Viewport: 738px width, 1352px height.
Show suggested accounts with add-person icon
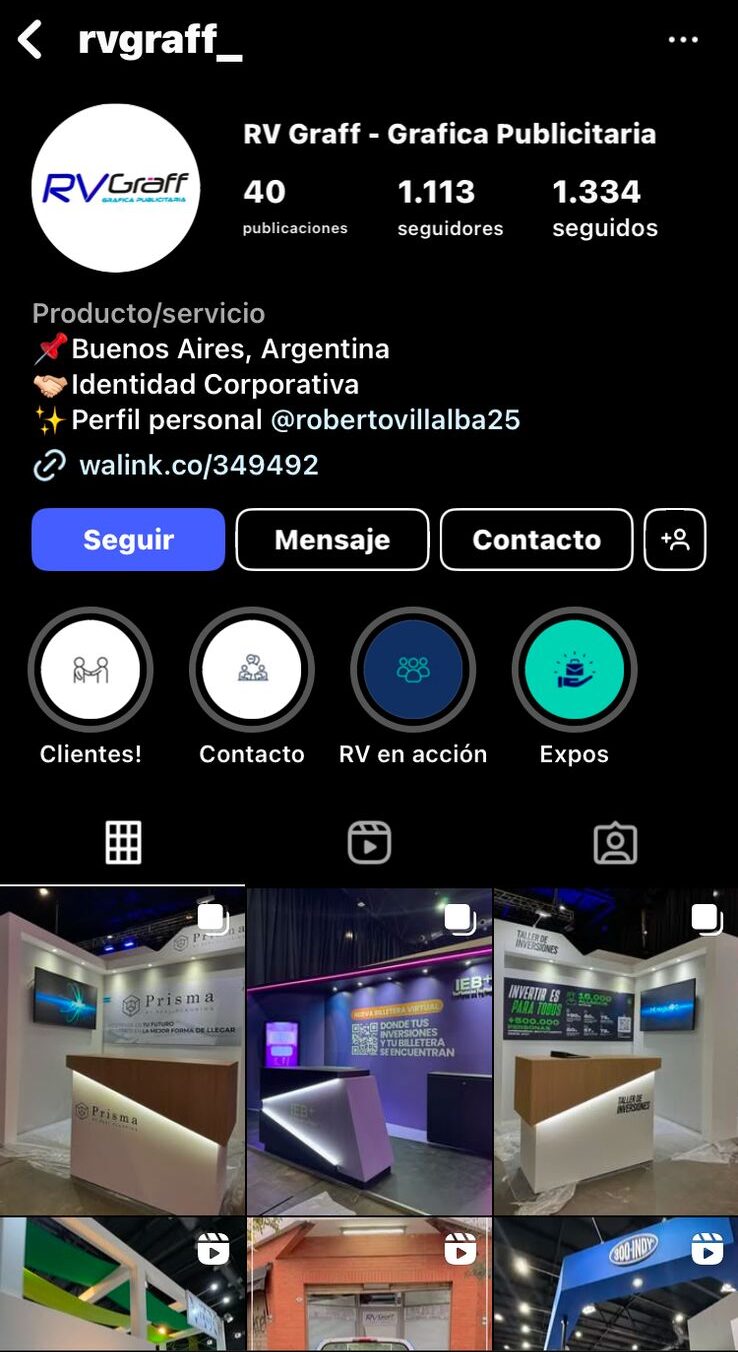675,540
